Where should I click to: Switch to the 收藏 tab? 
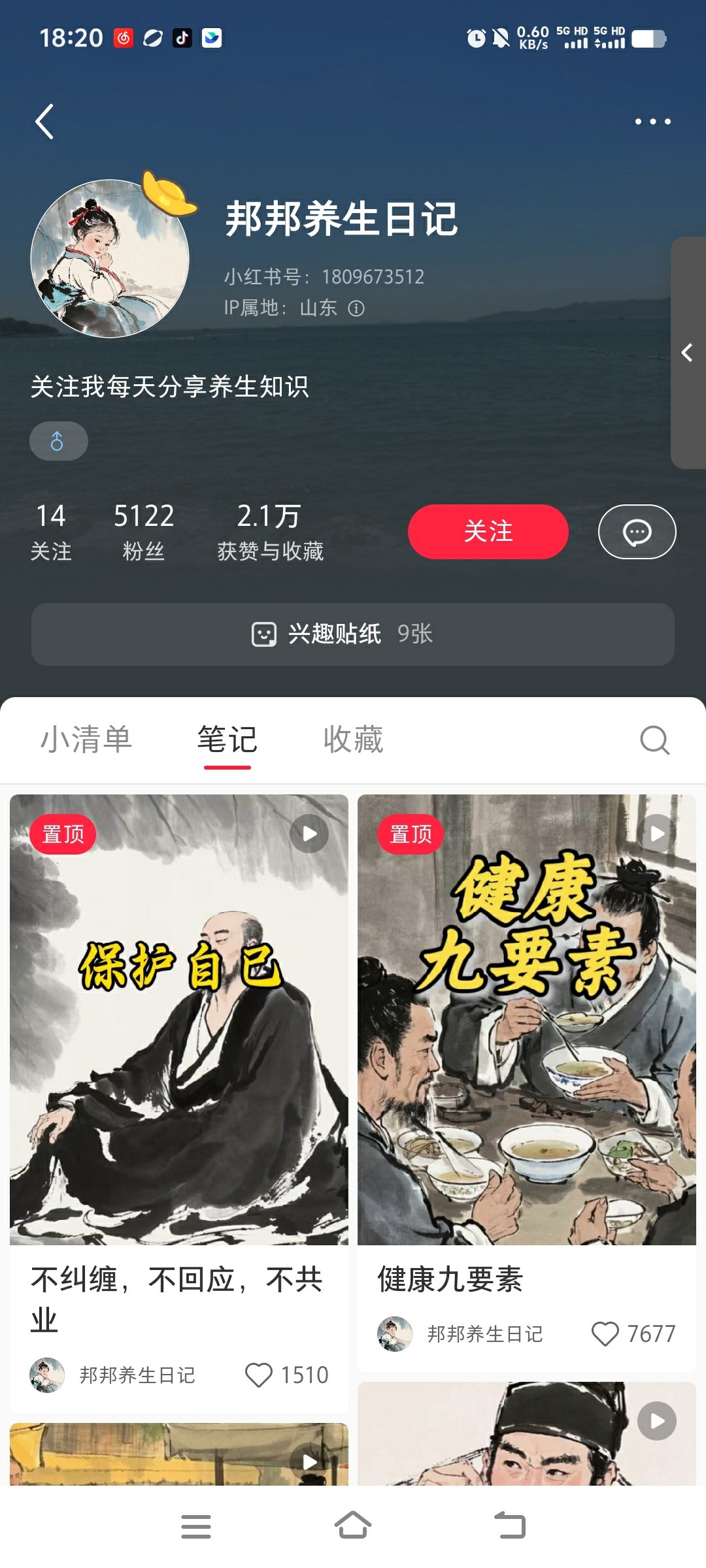pyautogui.click(x=353, y=740)
